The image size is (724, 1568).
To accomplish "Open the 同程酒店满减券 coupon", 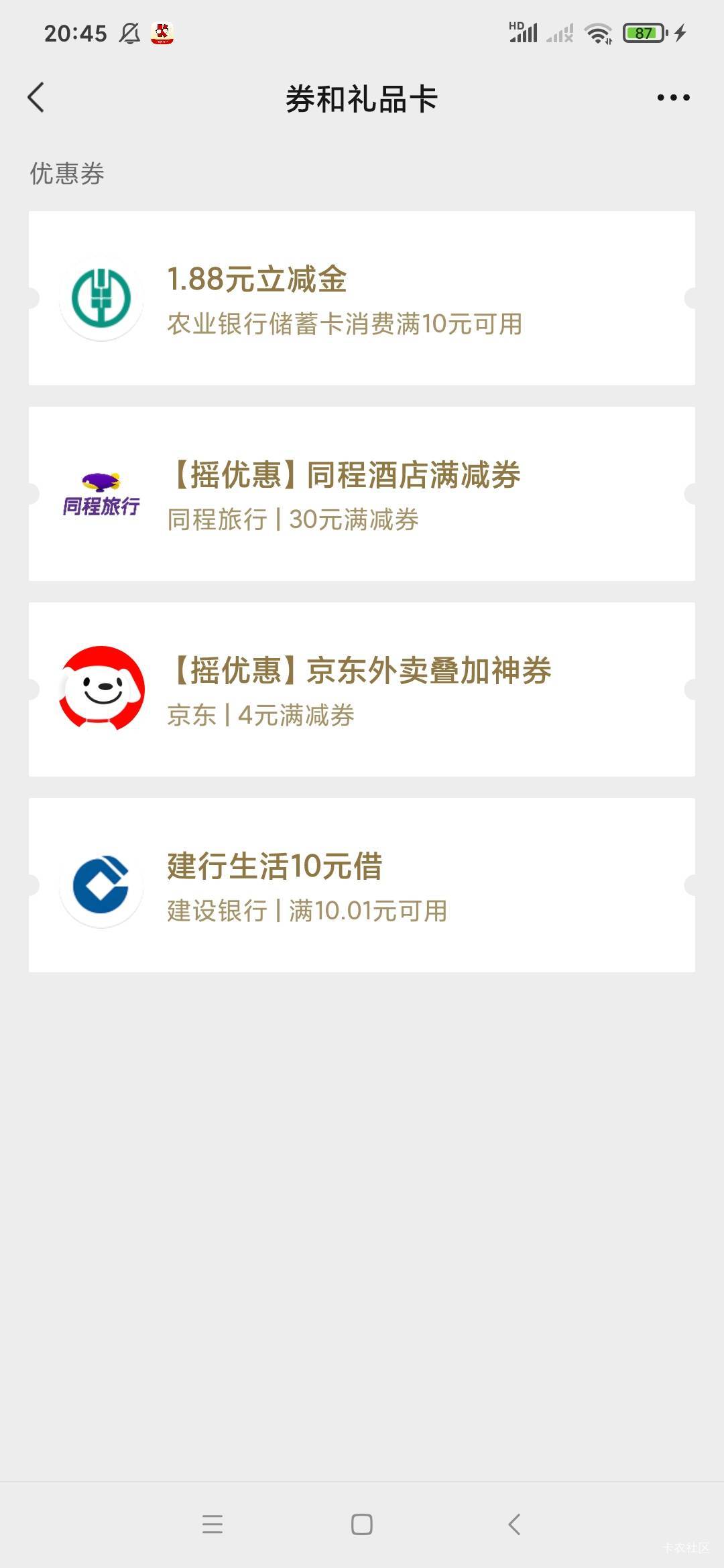I will click(362, 494).
